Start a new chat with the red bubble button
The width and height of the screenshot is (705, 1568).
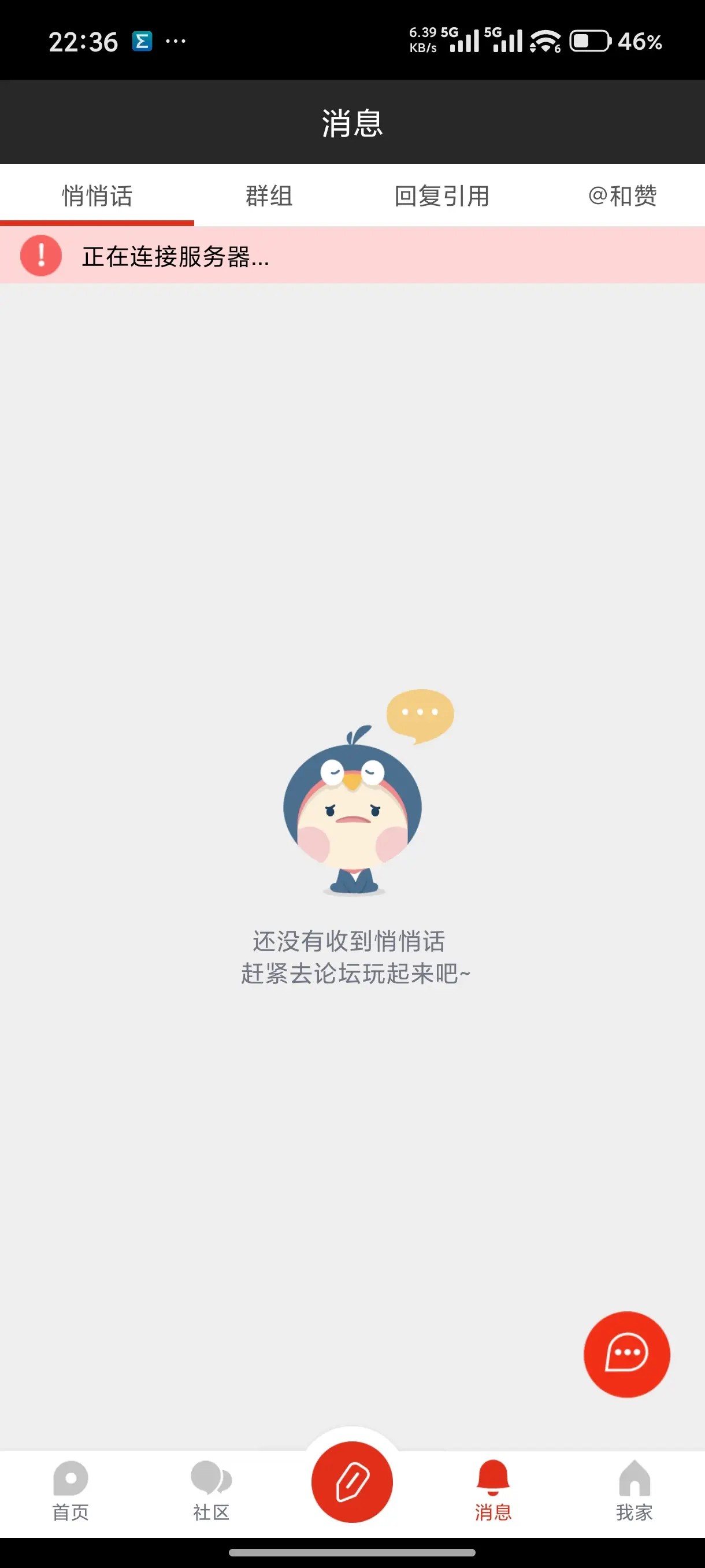tap(626, 1353)
